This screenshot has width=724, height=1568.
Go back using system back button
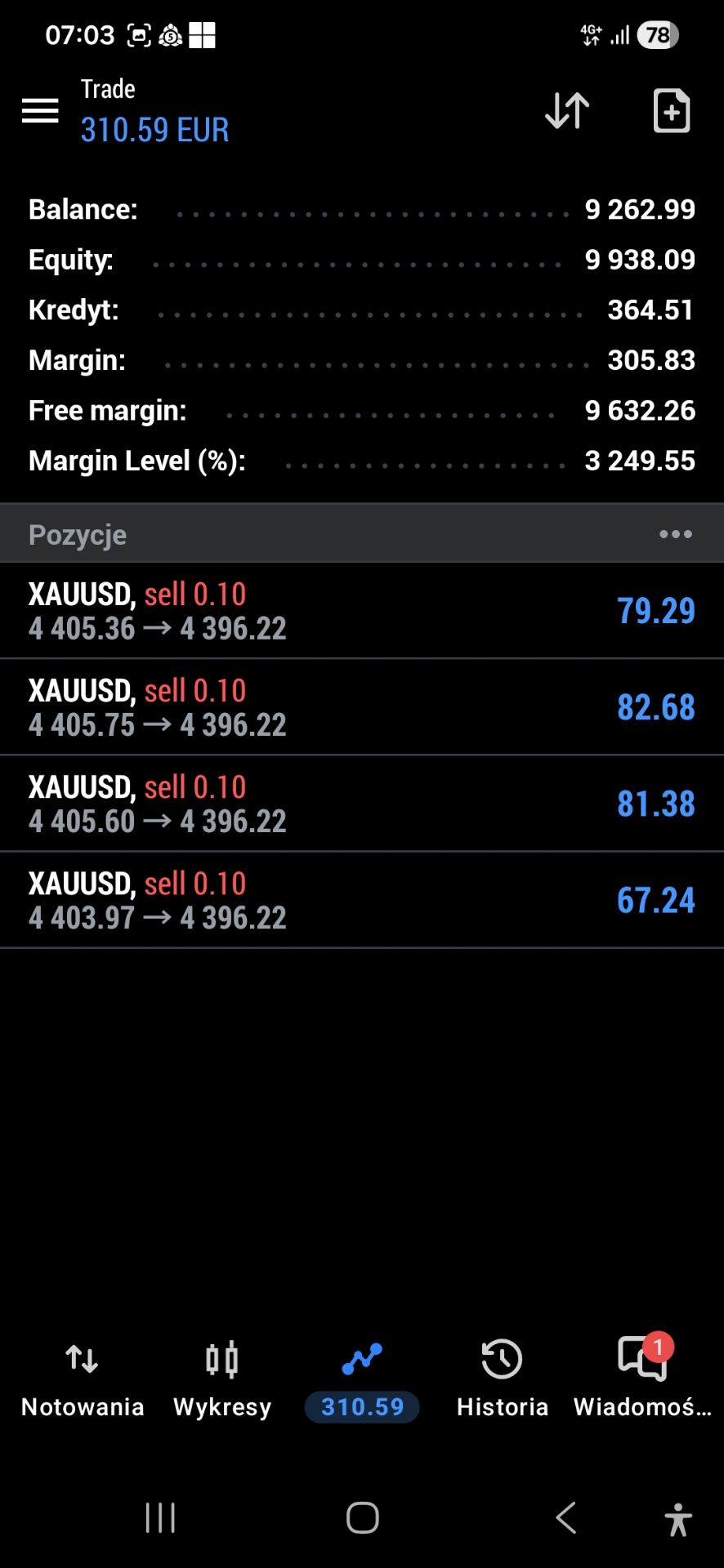[566, 1518]
